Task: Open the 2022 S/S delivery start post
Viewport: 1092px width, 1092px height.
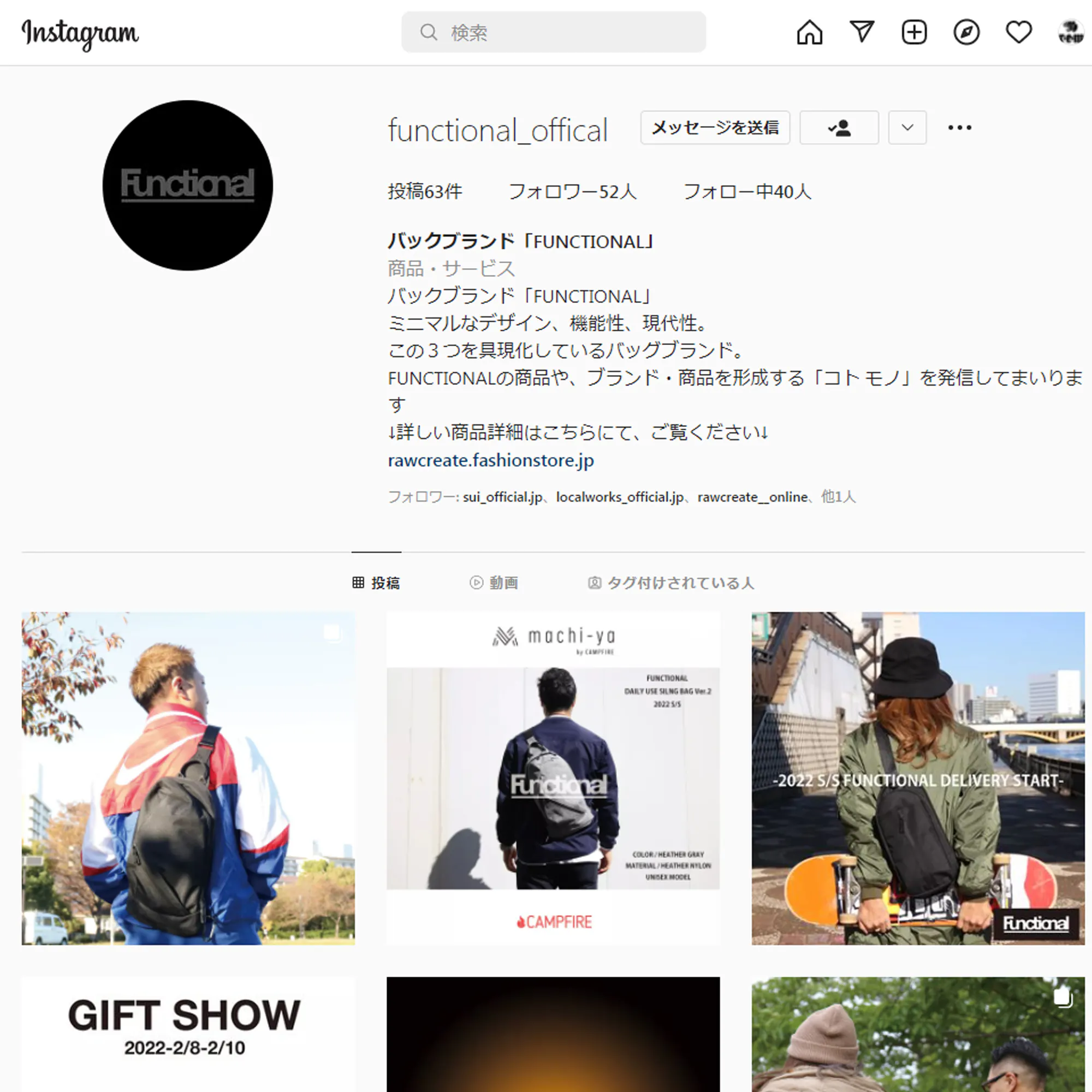Action: (918, 778)
